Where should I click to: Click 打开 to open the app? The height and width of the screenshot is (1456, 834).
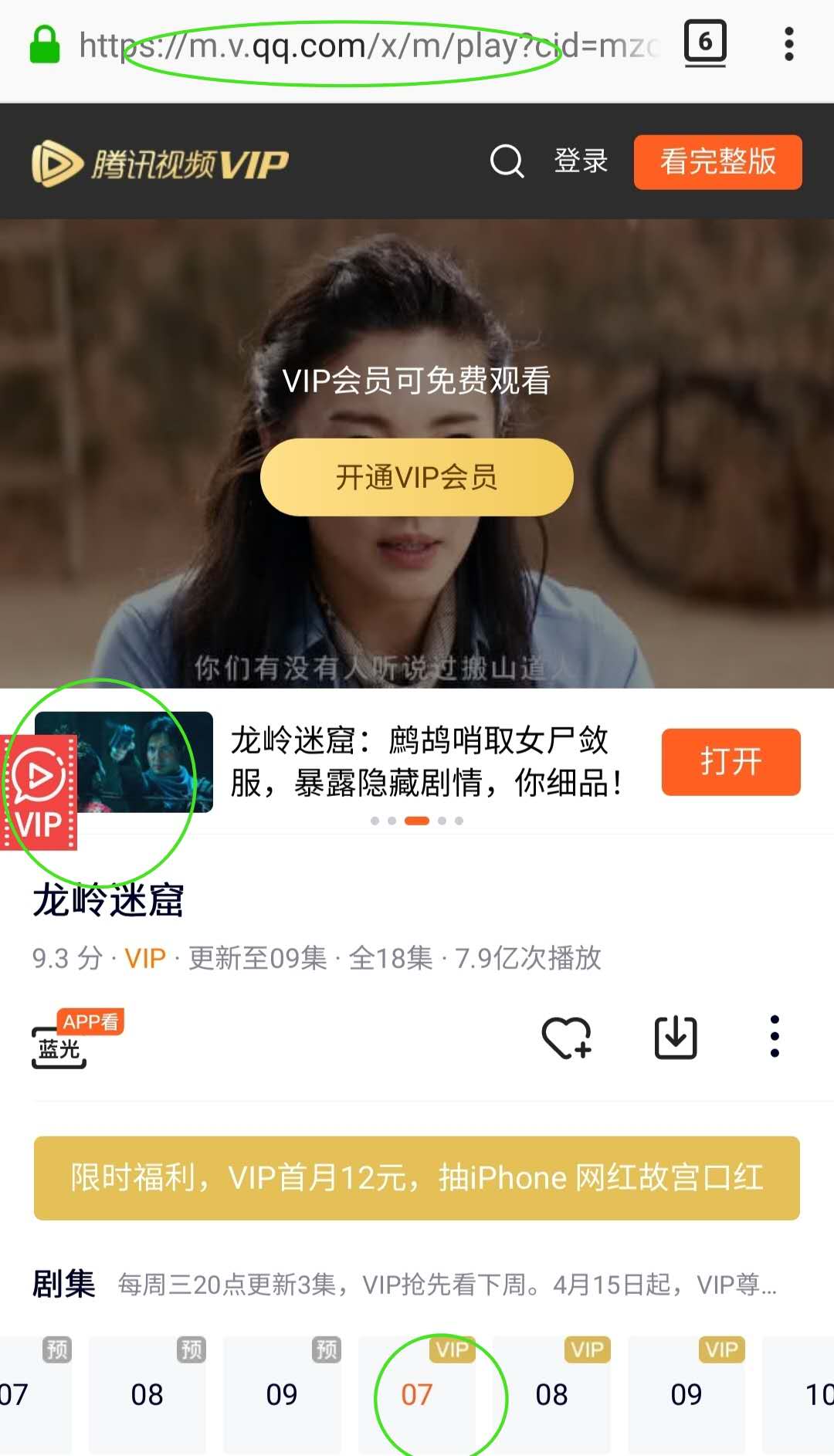click(731, 761)
